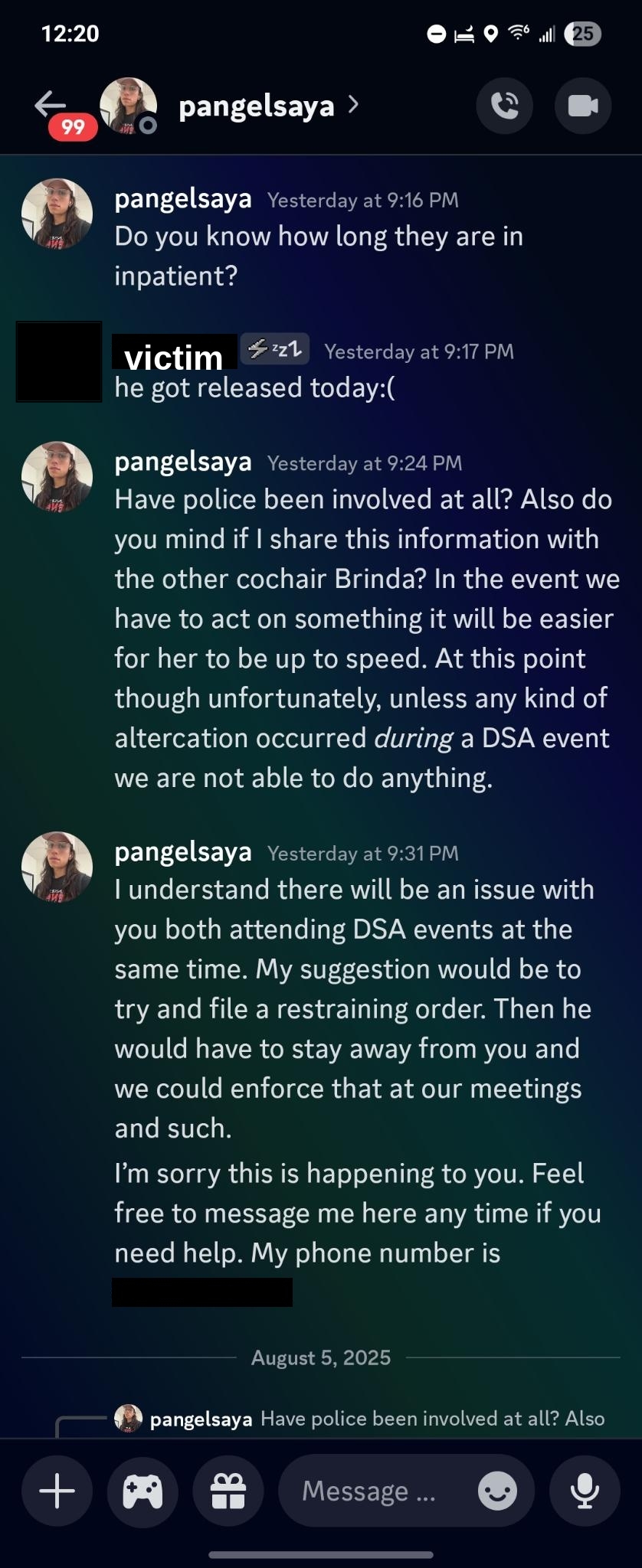
Task: Jump to replied message preview from pangelsaya
Action: coord(432,1419)
